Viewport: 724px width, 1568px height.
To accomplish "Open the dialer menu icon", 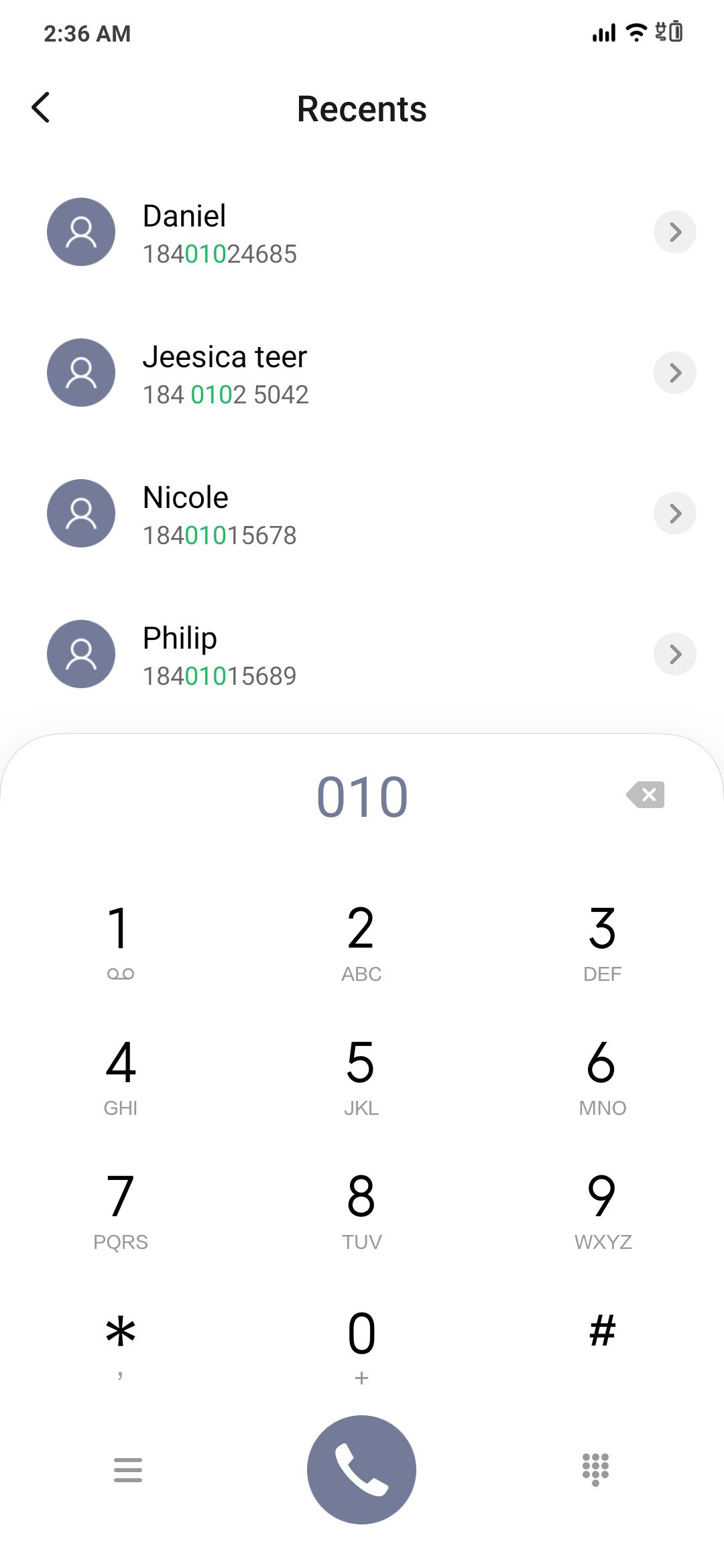I will point(127,1469).
